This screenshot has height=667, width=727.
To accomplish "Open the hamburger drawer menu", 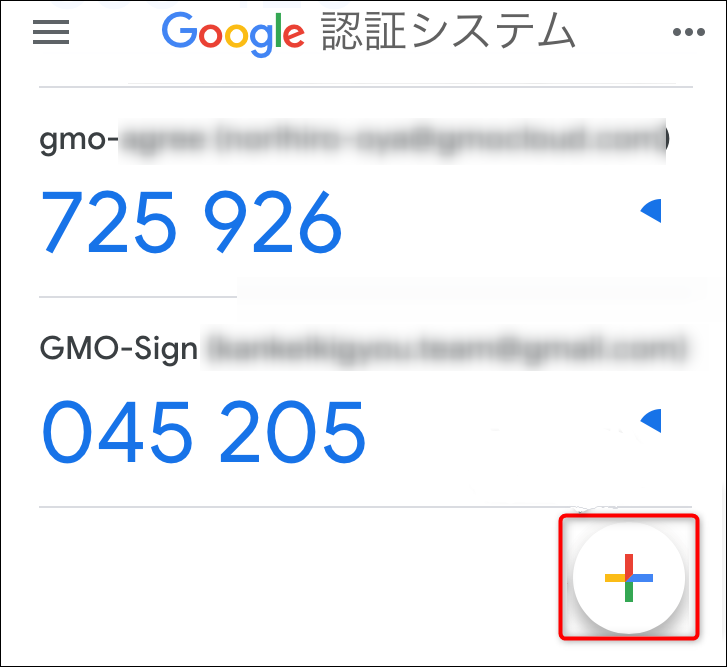I will pos(51,33).
